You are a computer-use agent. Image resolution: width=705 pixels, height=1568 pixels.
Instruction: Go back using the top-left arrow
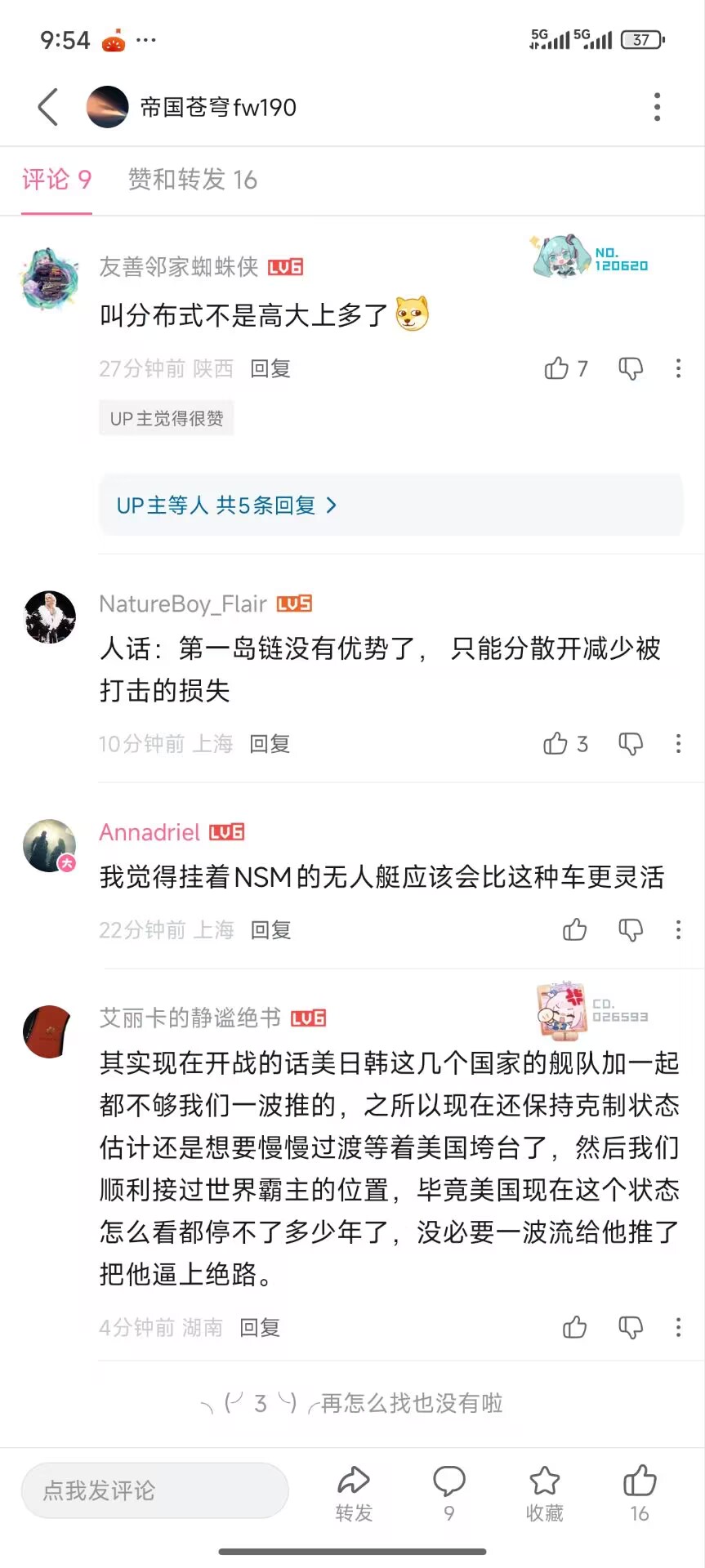point(47,107)
